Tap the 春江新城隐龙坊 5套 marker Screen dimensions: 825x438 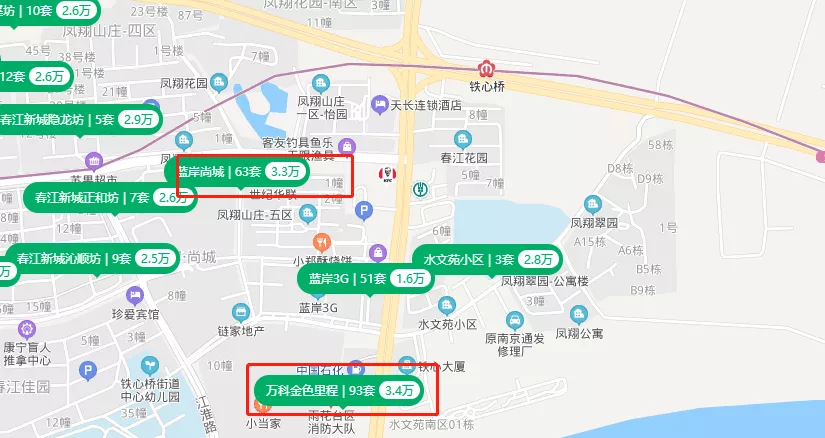click(80, 119)
